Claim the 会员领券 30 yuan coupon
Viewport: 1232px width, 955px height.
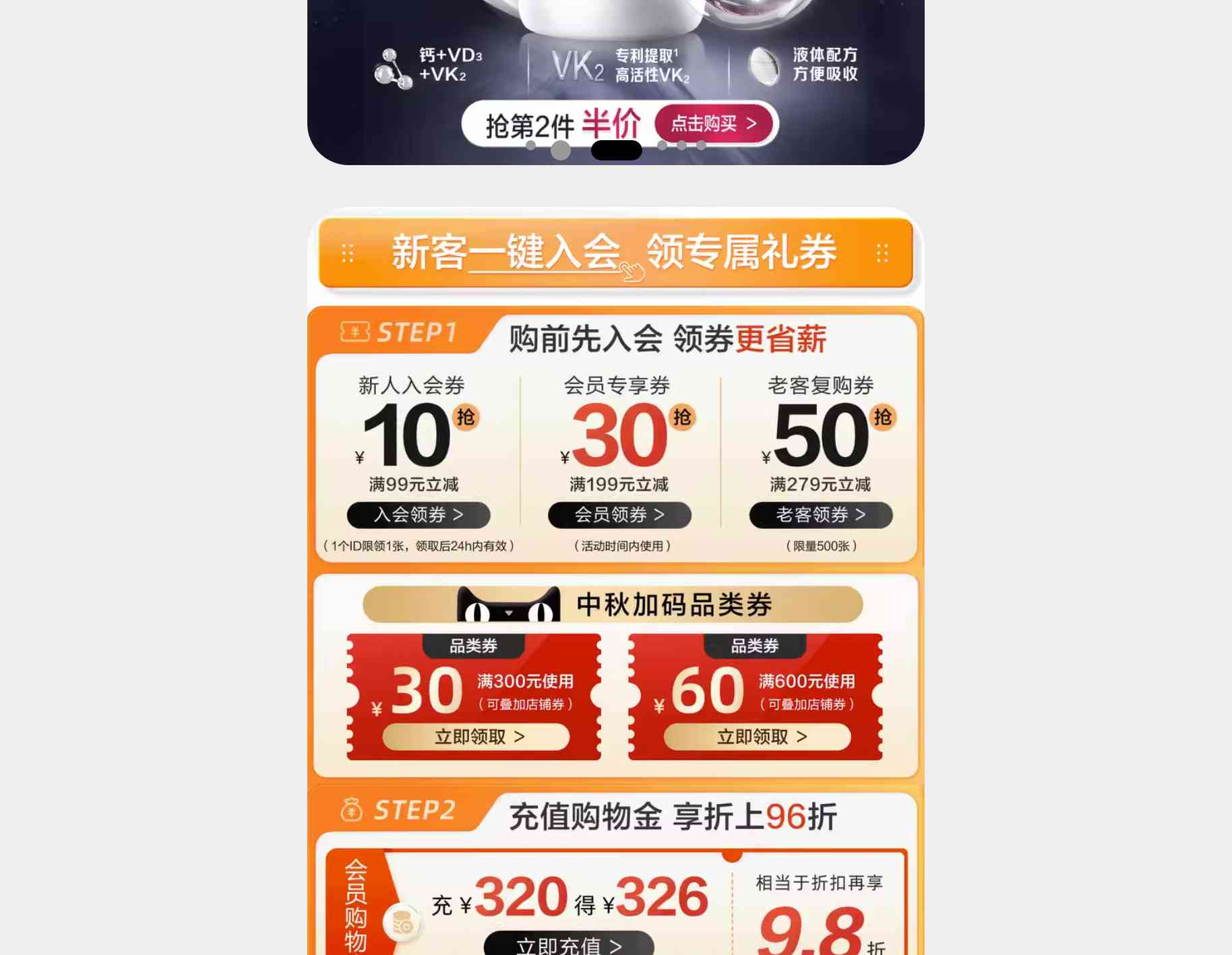point(619,515)
